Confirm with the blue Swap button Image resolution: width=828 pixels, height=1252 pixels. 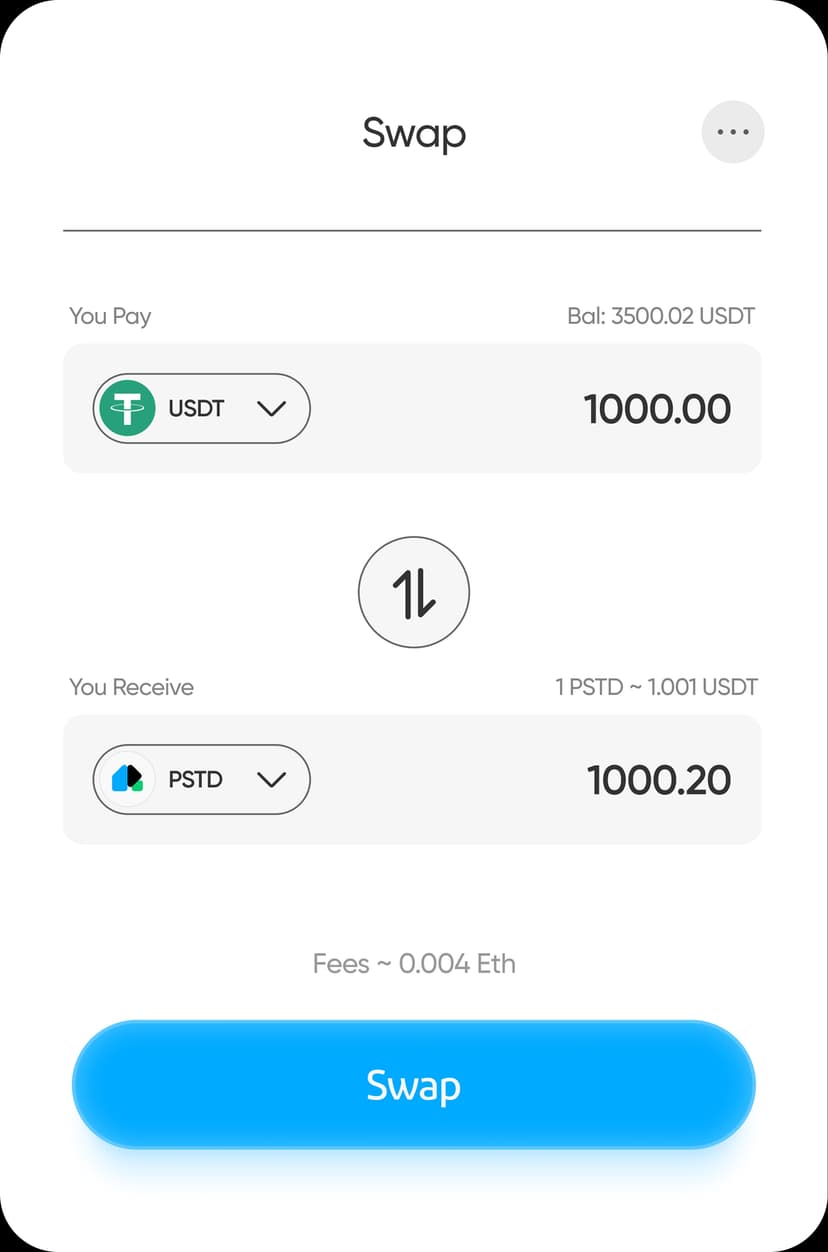pyautogui.click(x=413, y=1085)
